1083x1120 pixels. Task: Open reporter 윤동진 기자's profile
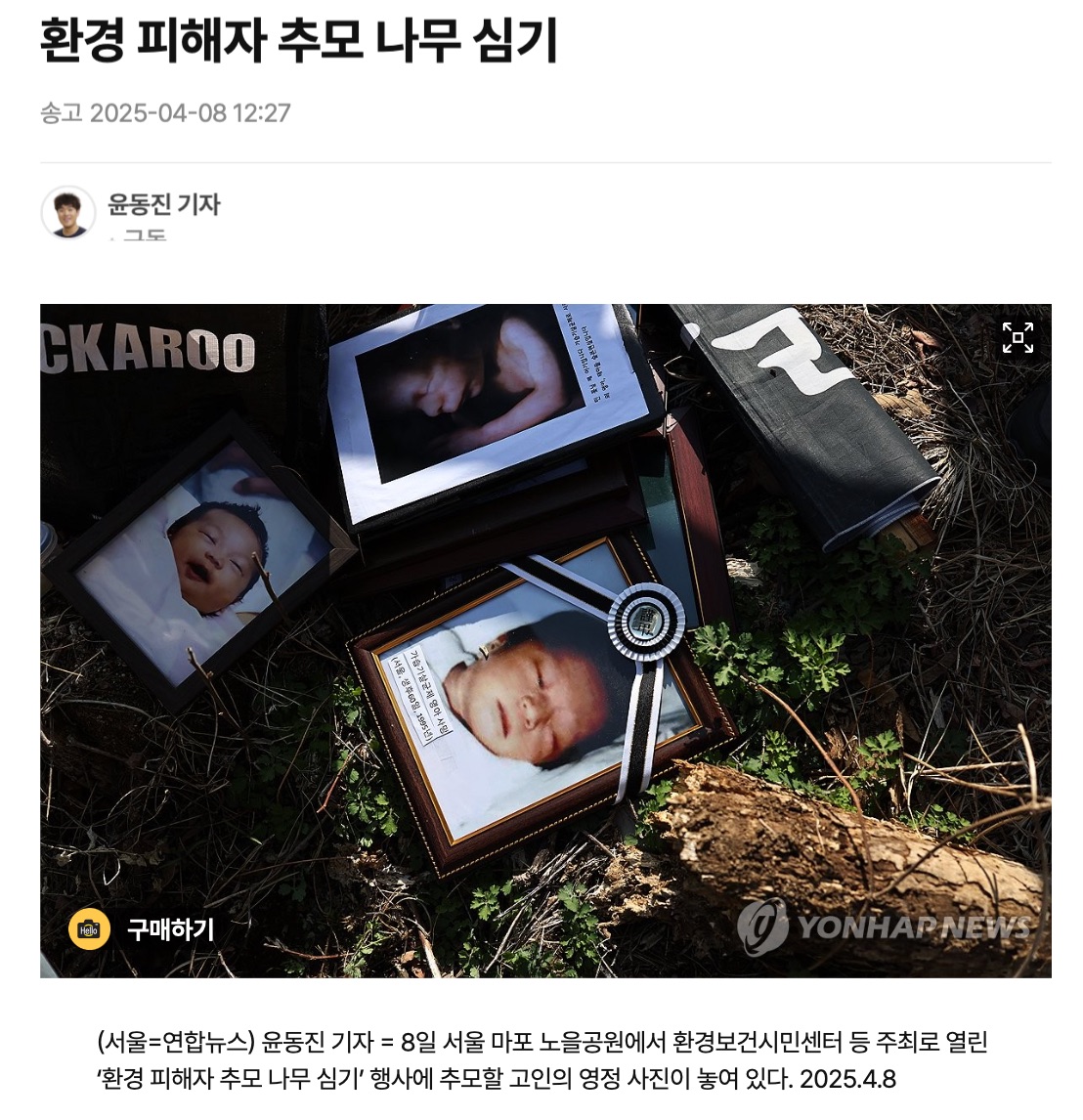click(x=163, y=204)
